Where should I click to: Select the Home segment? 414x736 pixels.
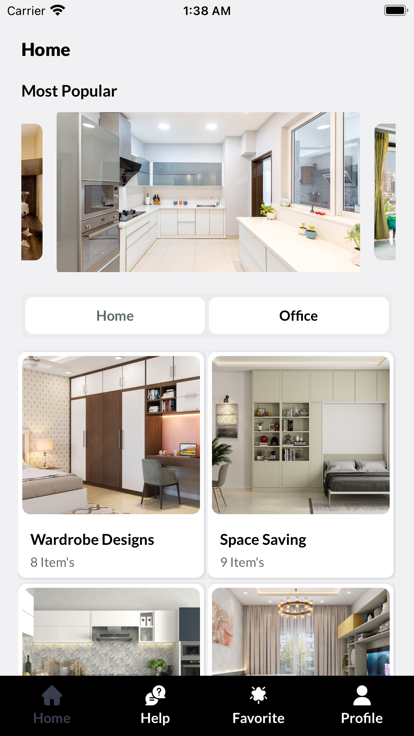point(115,315)
